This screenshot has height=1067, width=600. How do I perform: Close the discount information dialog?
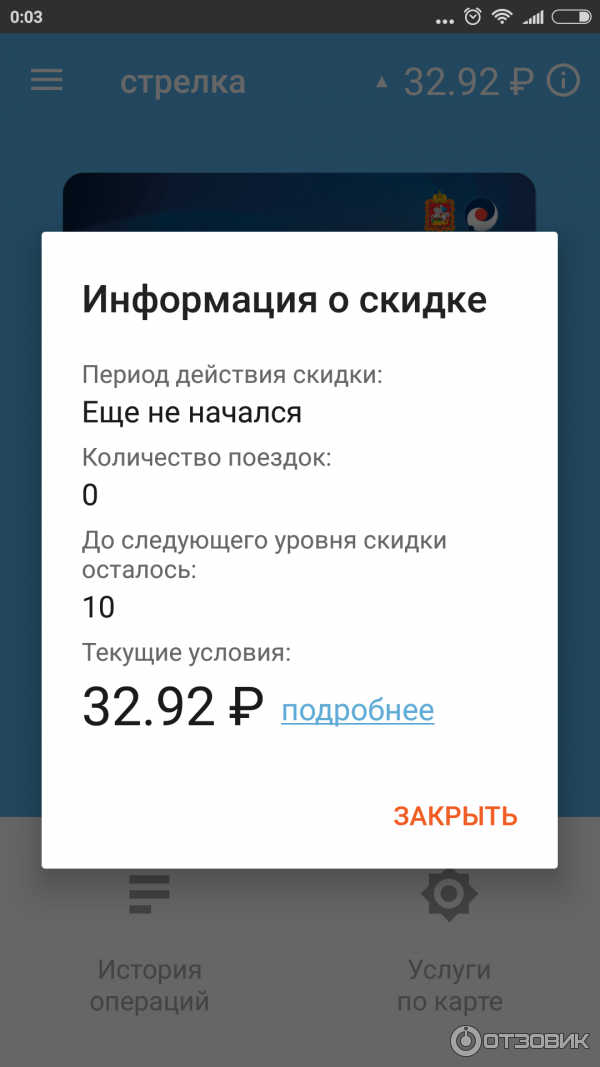coord(455,816)
